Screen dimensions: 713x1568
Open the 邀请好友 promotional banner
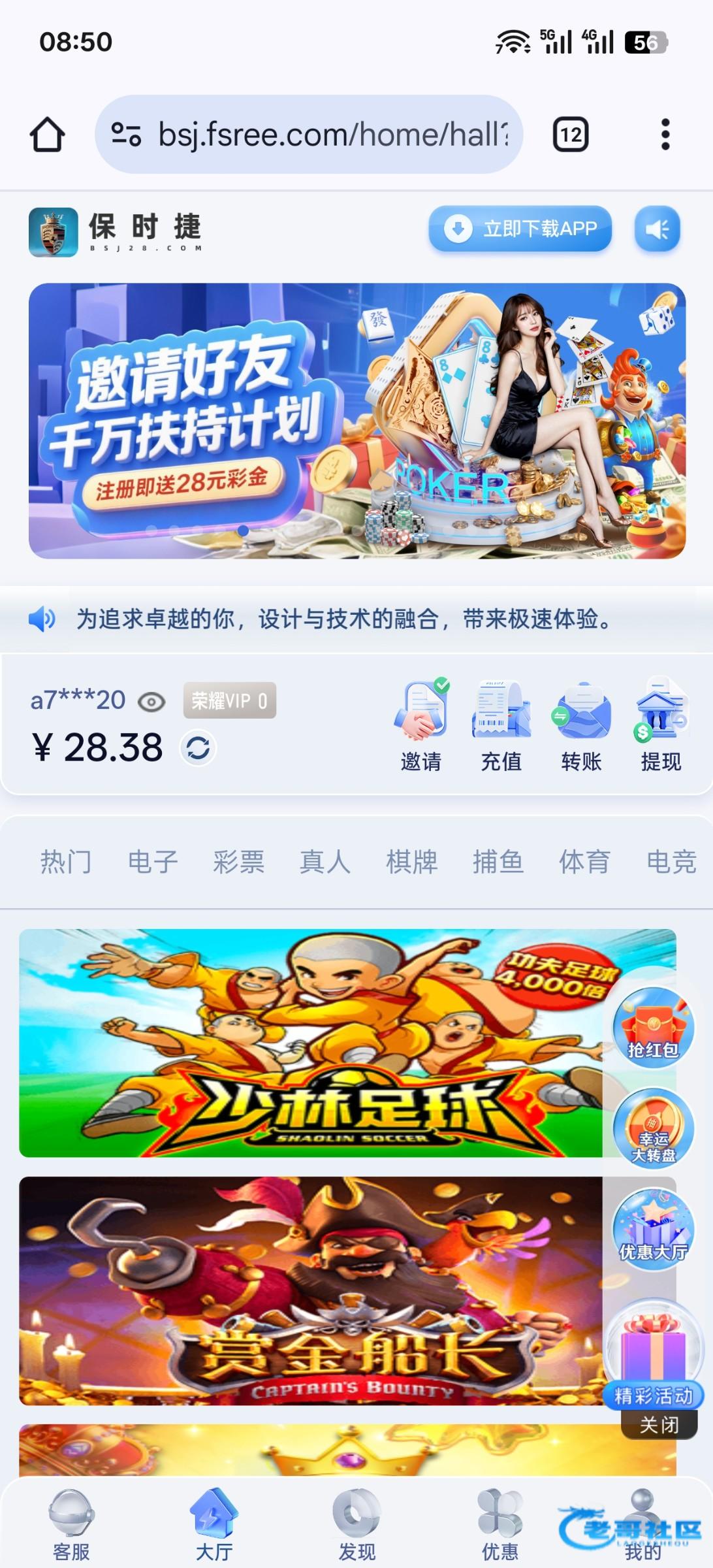click(356, 421)
